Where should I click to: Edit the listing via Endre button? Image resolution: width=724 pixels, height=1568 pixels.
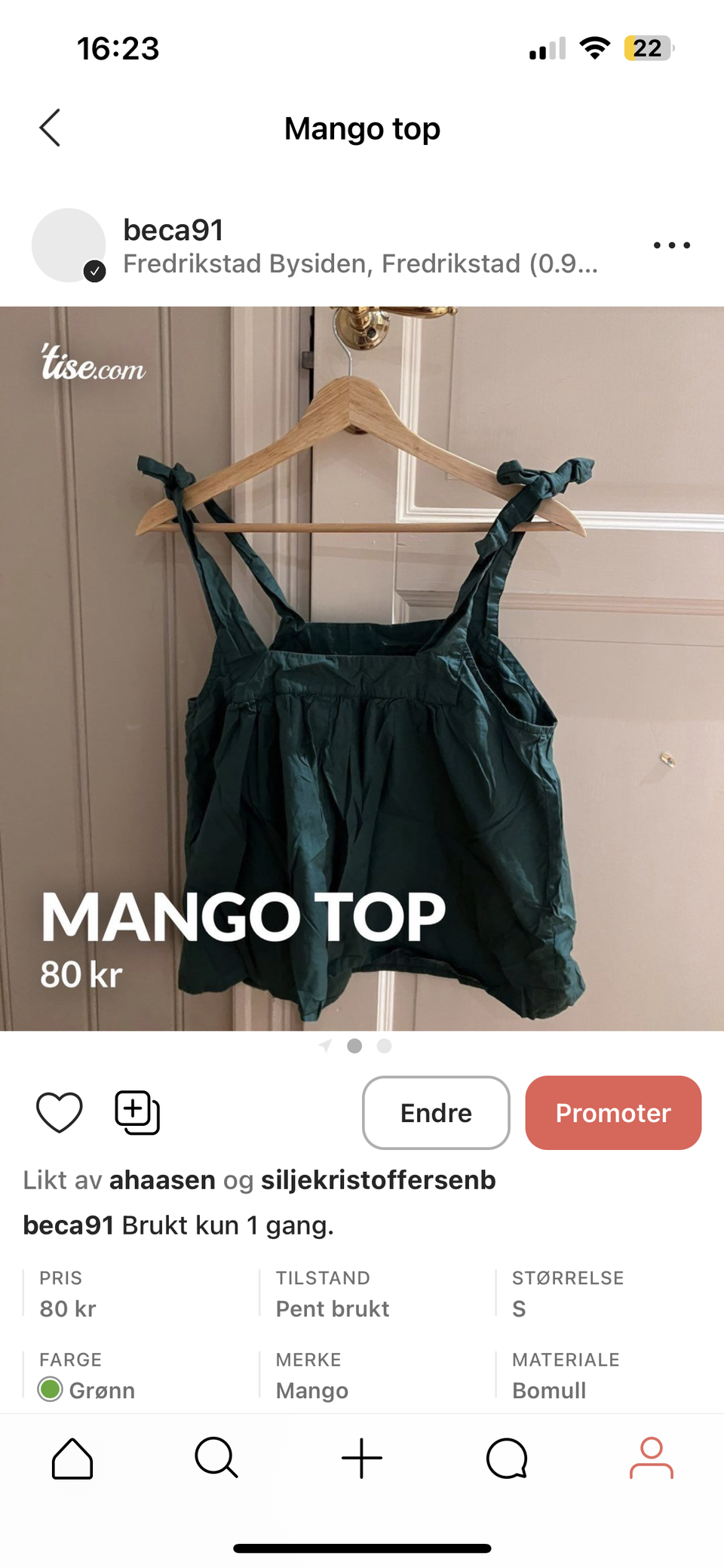(435, 1112)
